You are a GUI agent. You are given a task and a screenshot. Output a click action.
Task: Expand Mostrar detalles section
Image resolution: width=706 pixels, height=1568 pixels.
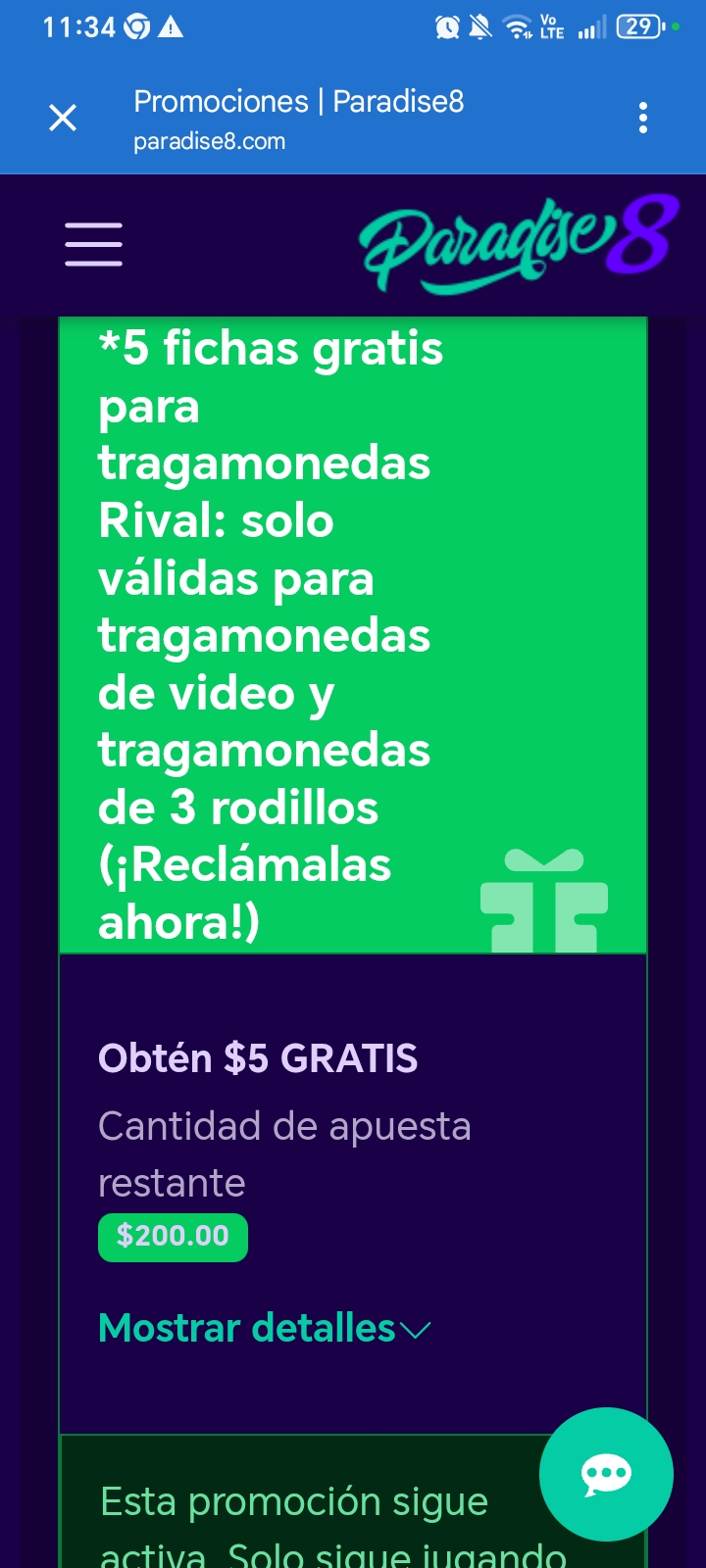click(x=264, y=1329)
